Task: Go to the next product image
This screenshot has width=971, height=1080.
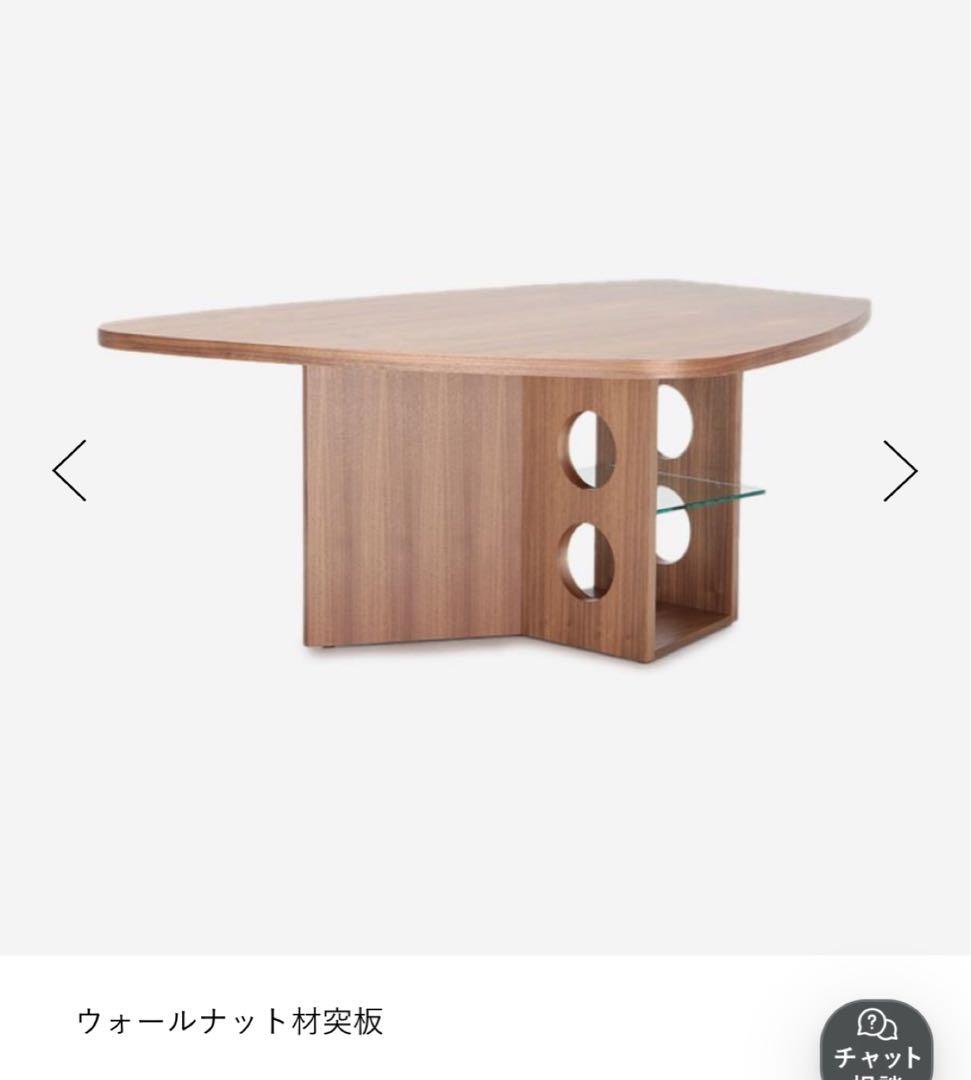Action: 900,470
